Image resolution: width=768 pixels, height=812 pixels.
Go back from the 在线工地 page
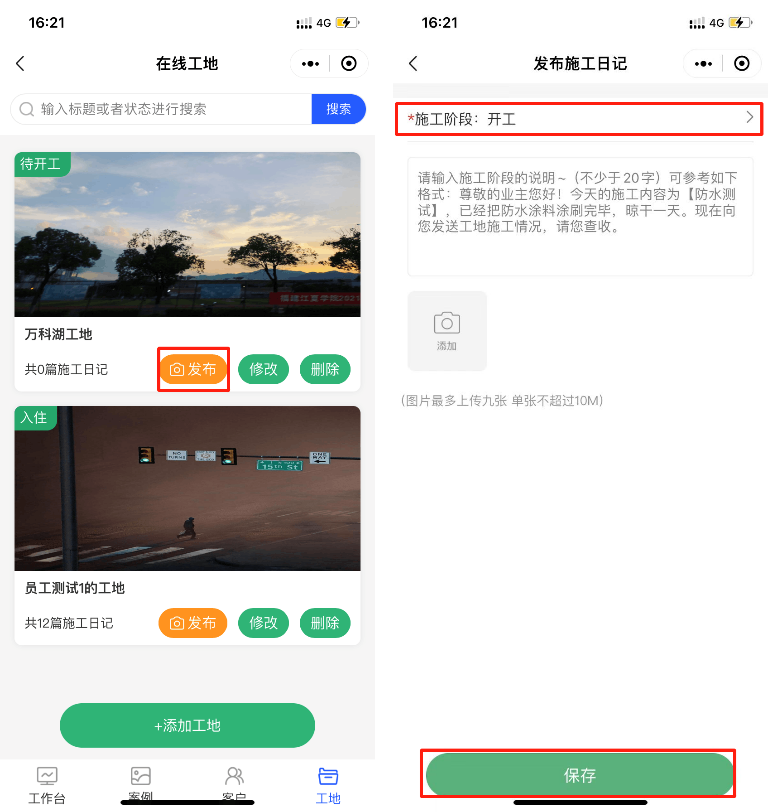pos(20,64)
